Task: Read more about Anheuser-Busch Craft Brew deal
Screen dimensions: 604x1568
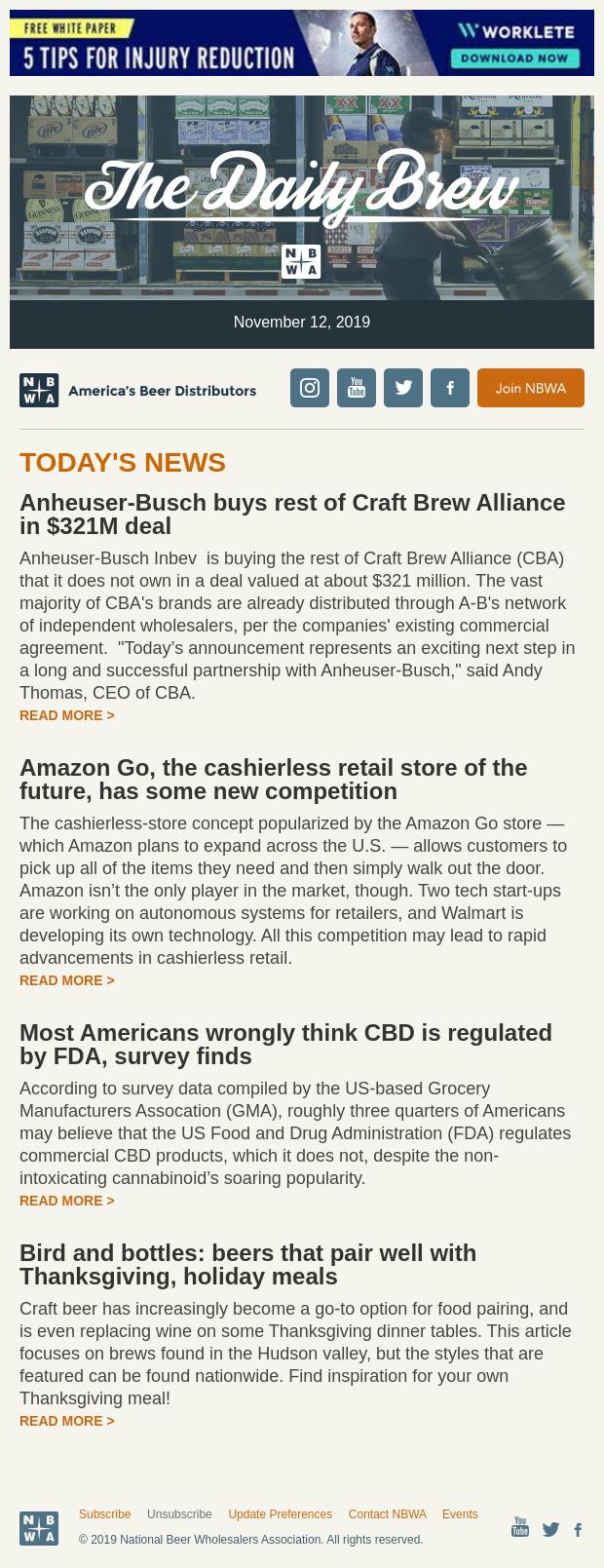Action: 67,715
